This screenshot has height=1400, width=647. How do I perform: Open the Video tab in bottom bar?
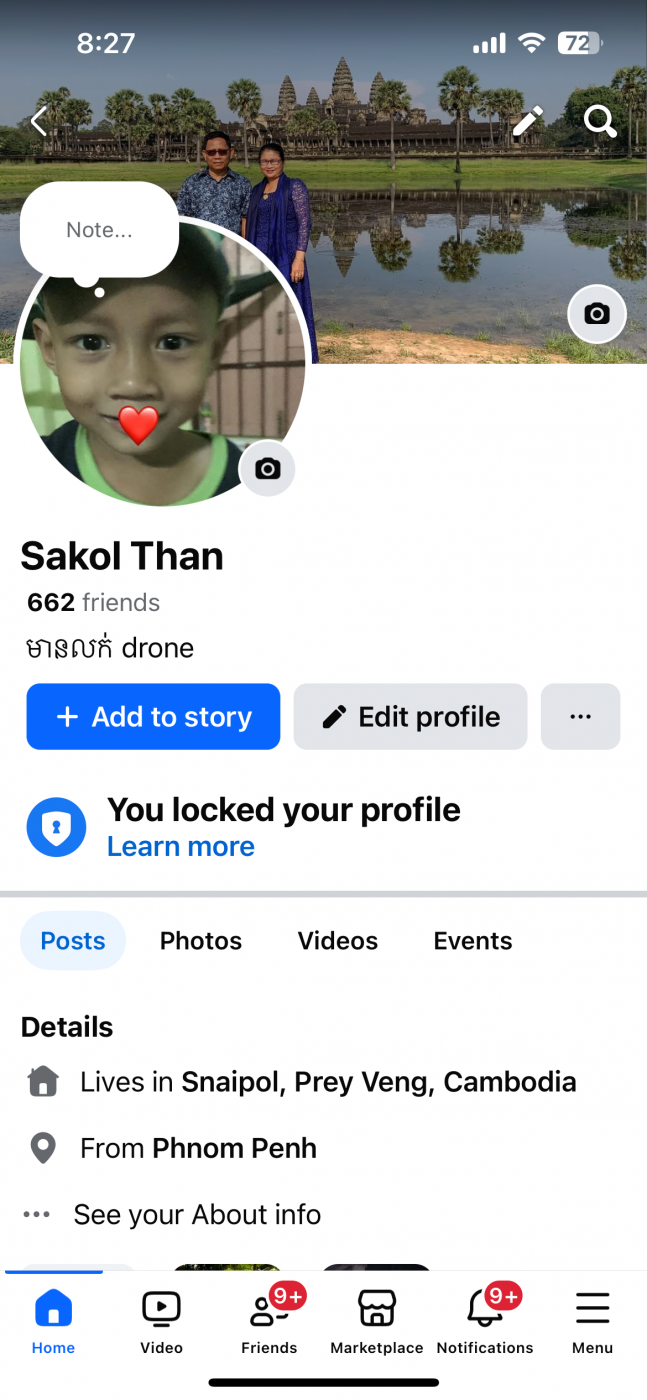click(x=161, y=1321)
